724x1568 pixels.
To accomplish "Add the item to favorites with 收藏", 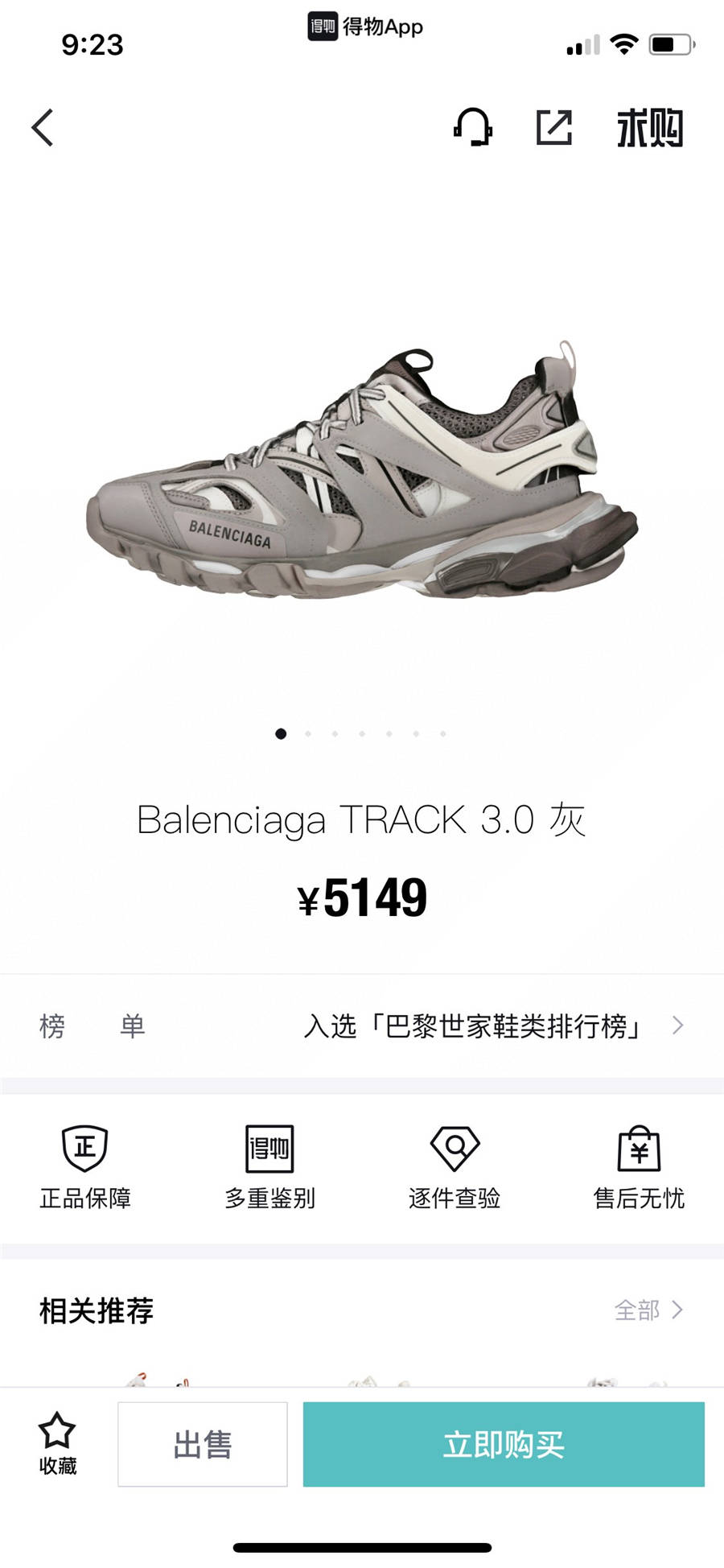I will click(57, 1444).
